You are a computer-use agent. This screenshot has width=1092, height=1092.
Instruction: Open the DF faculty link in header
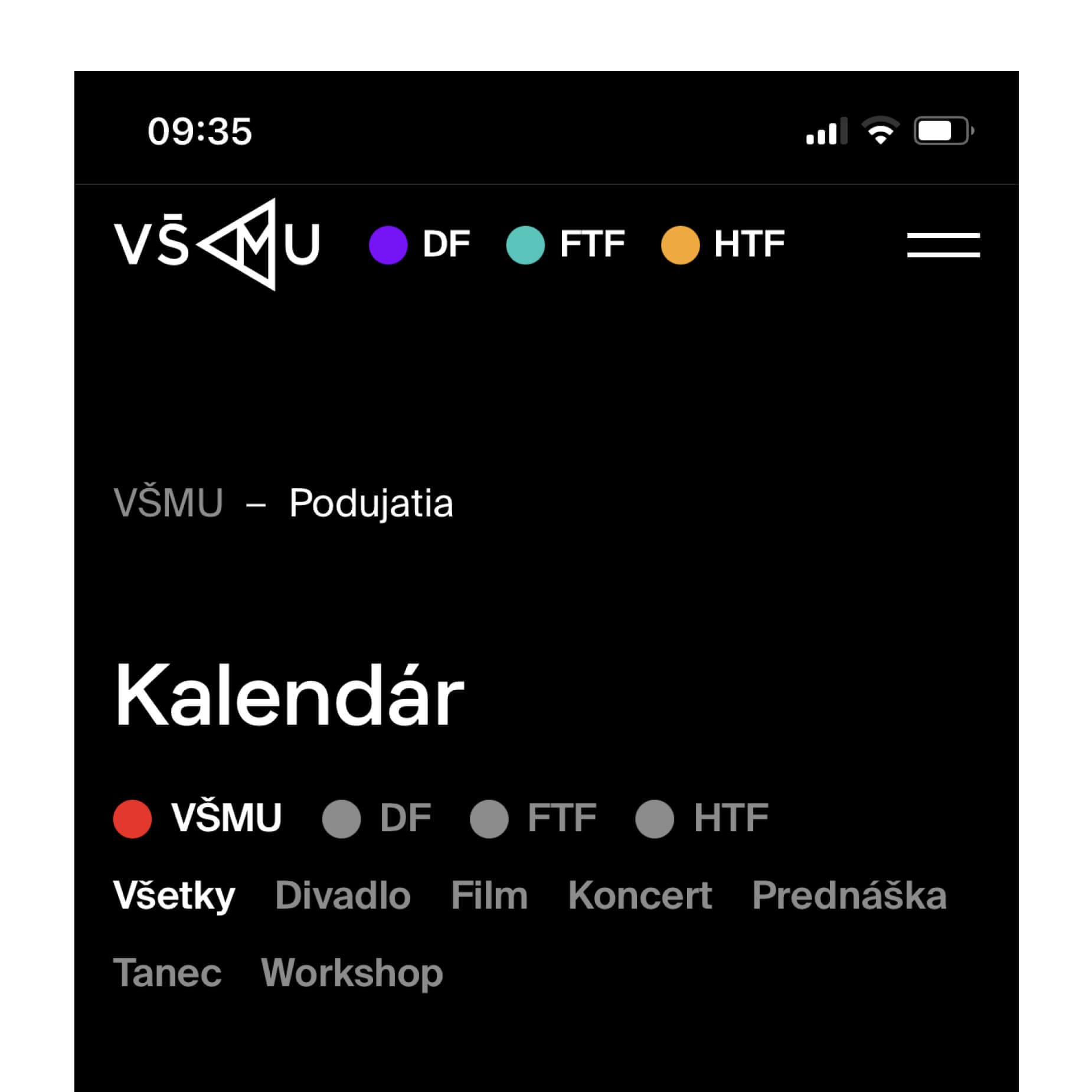coord(420,244)
